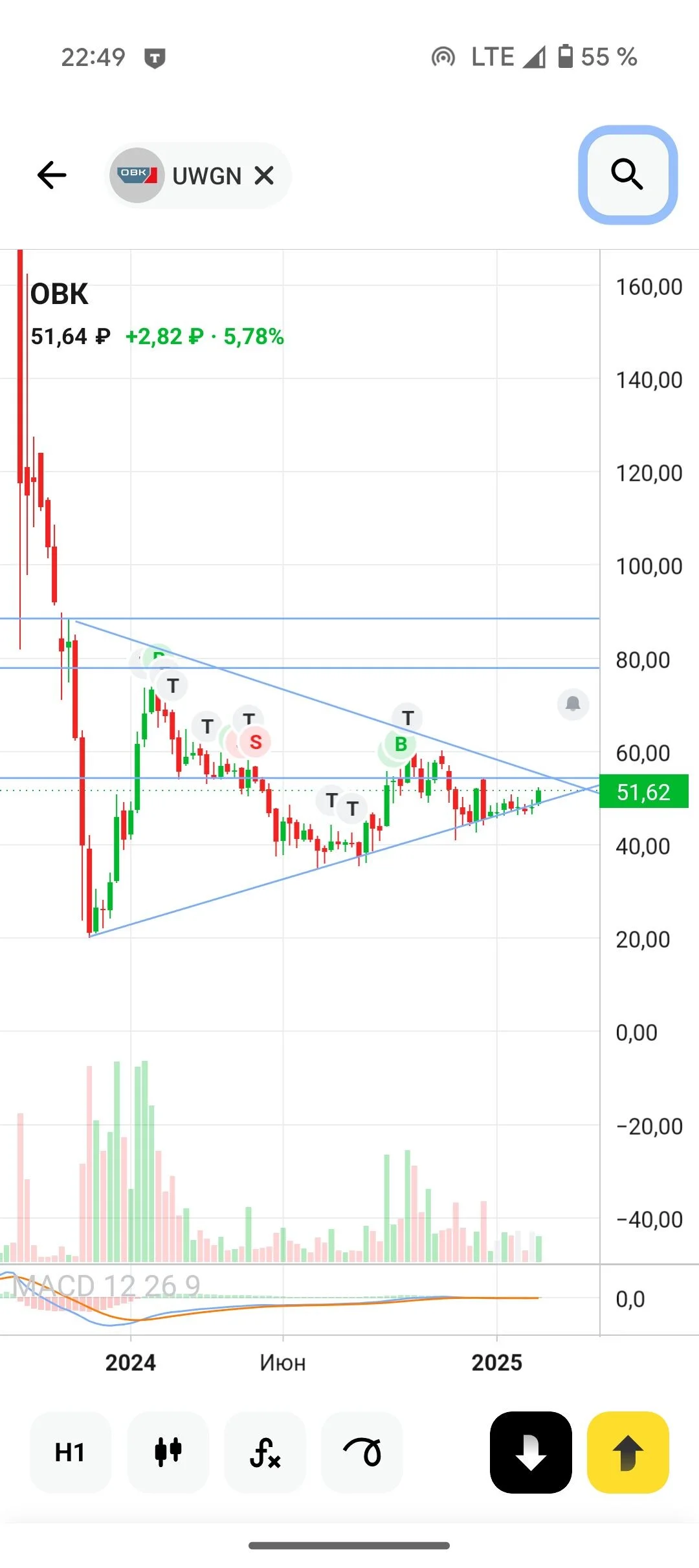This screenshot has width=699, height=1568.
Task: Tap the red S sell marker on the chart
Action: point(256,742)
